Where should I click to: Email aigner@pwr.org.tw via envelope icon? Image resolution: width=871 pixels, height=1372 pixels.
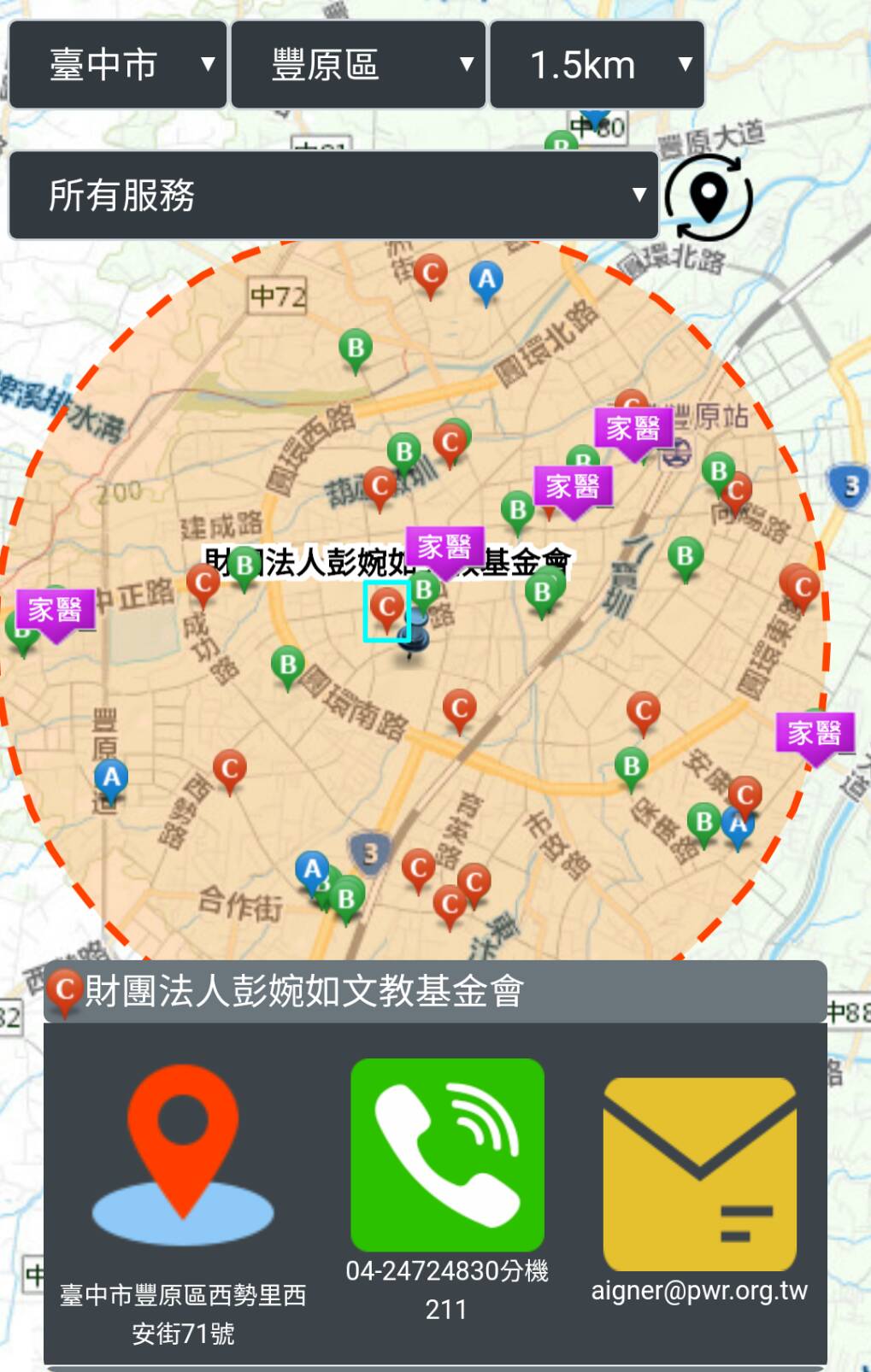click(x=699, y=1174)
